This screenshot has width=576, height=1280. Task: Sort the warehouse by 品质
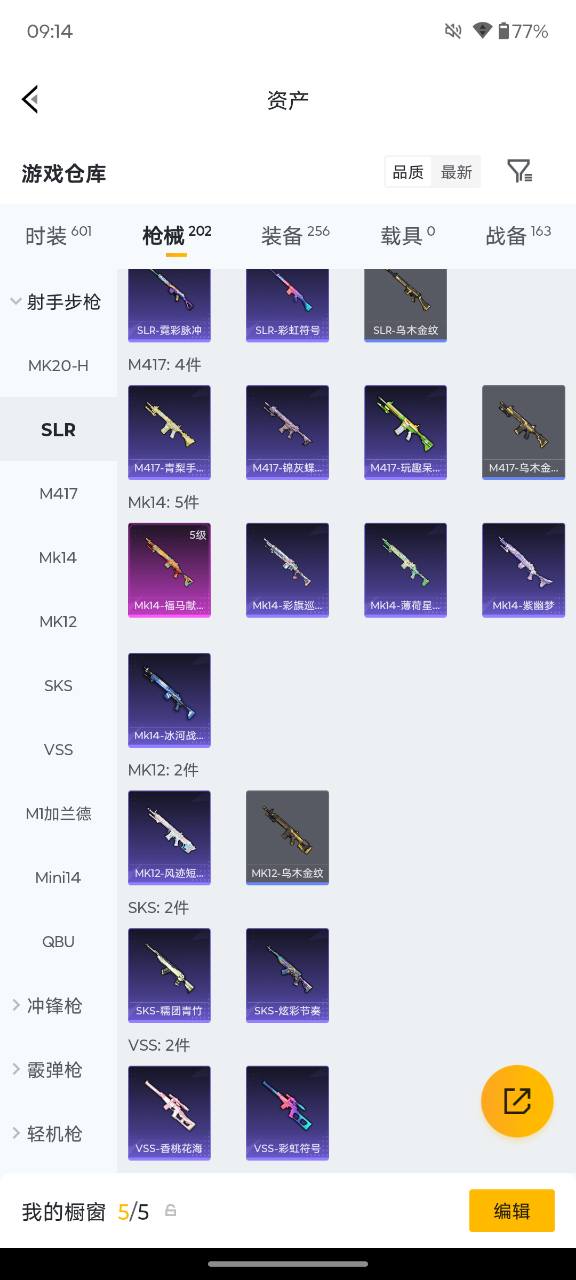tap(408, 172)
